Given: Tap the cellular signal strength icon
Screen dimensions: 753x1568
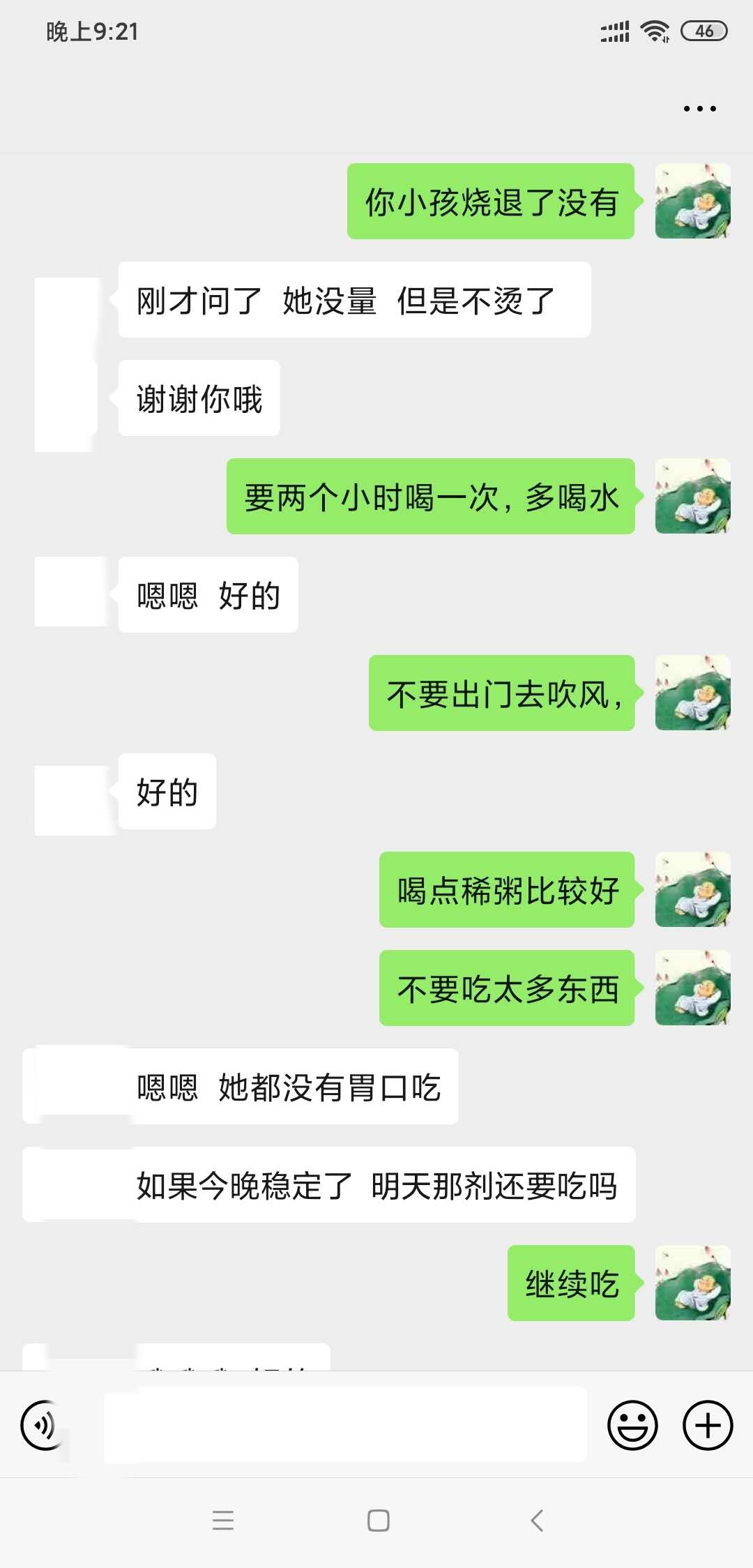Looking at the screenshot, I should coord(616,31).
